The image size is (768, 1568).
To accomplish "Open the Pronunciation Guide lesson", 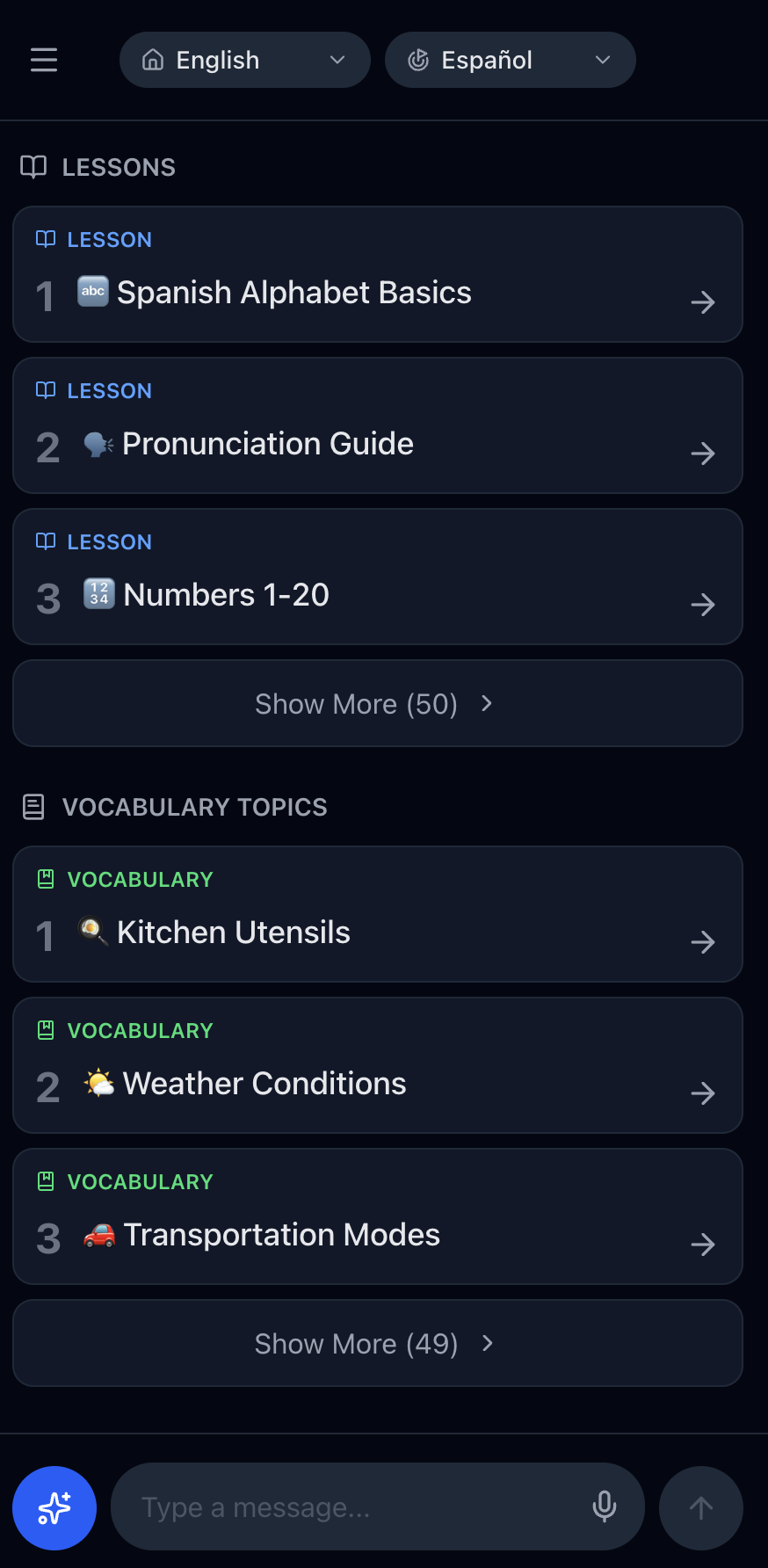I will [378, 425].
